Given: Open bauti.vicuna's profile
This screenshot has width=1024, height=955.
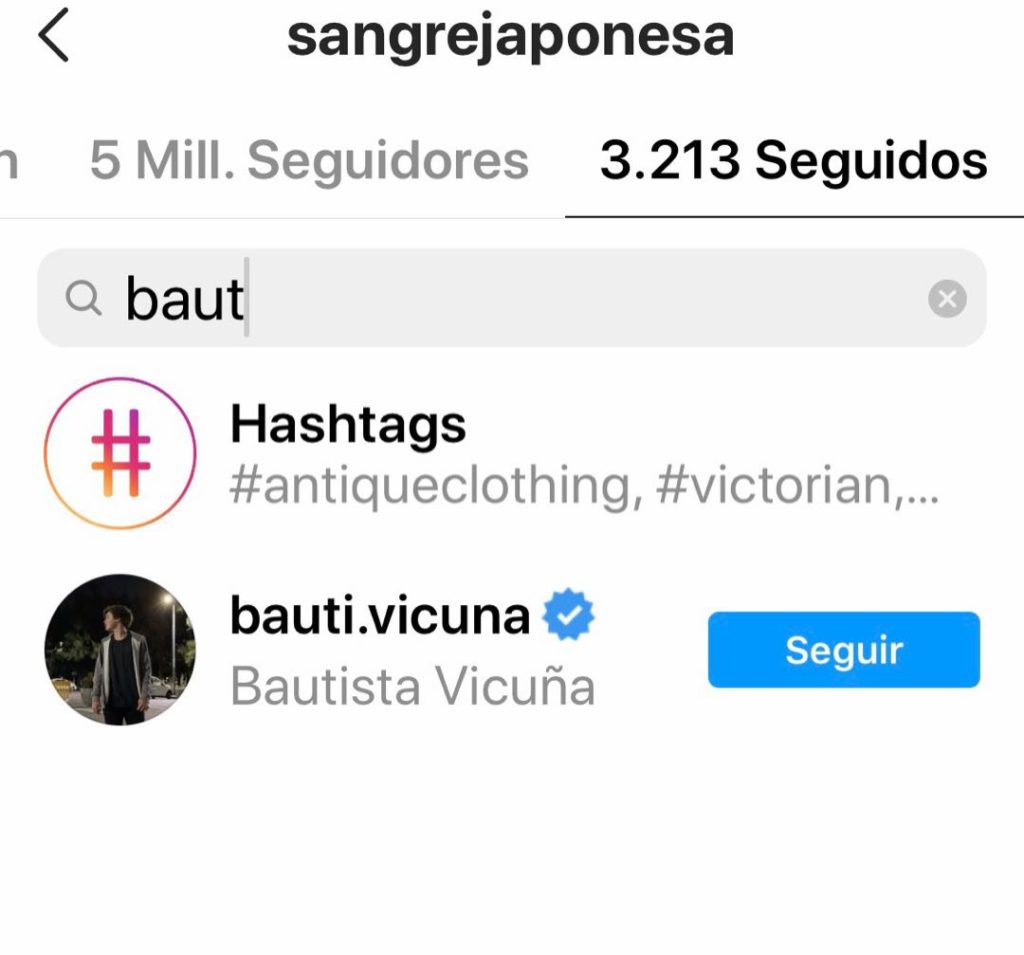Looking at the screenshot, I should (x=380, y=616).
